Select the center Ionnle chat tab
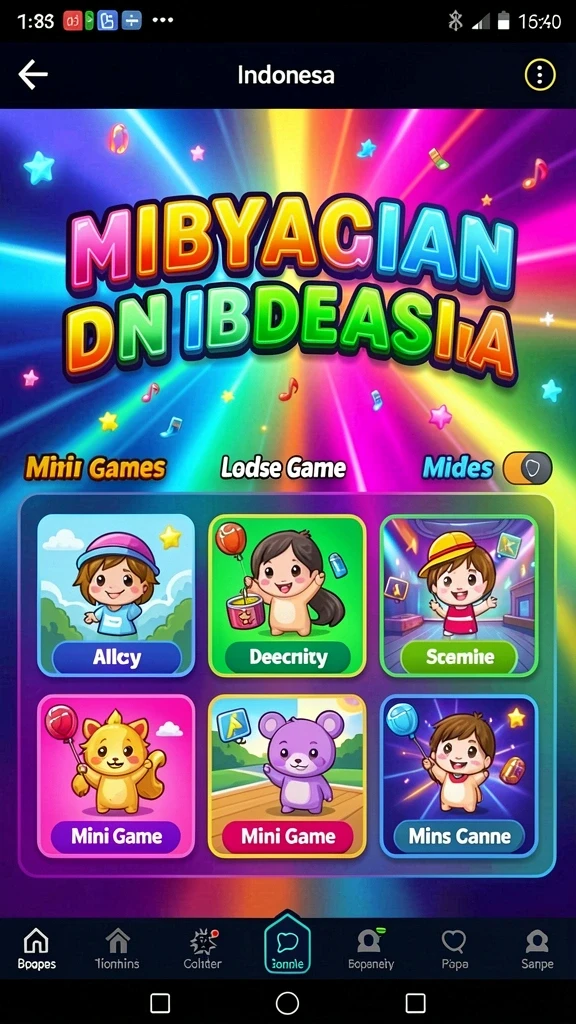 [287, 947]
